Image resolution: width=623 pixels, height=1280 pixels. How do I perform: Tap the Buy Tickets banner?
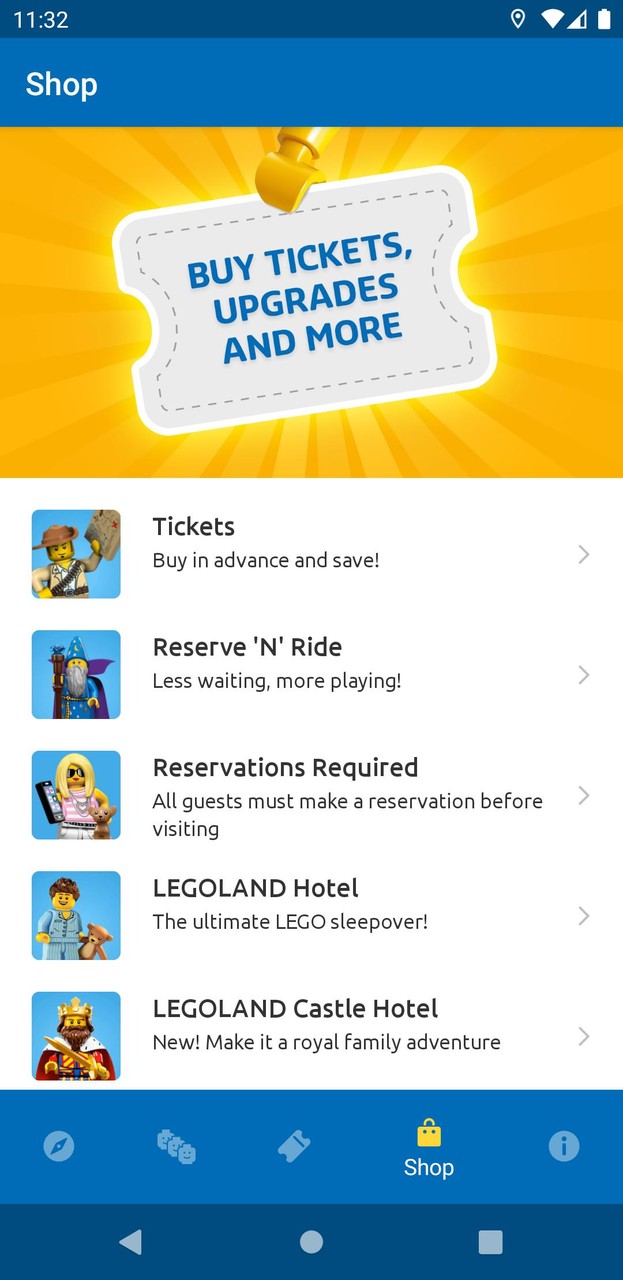click(x=311, y=302)
